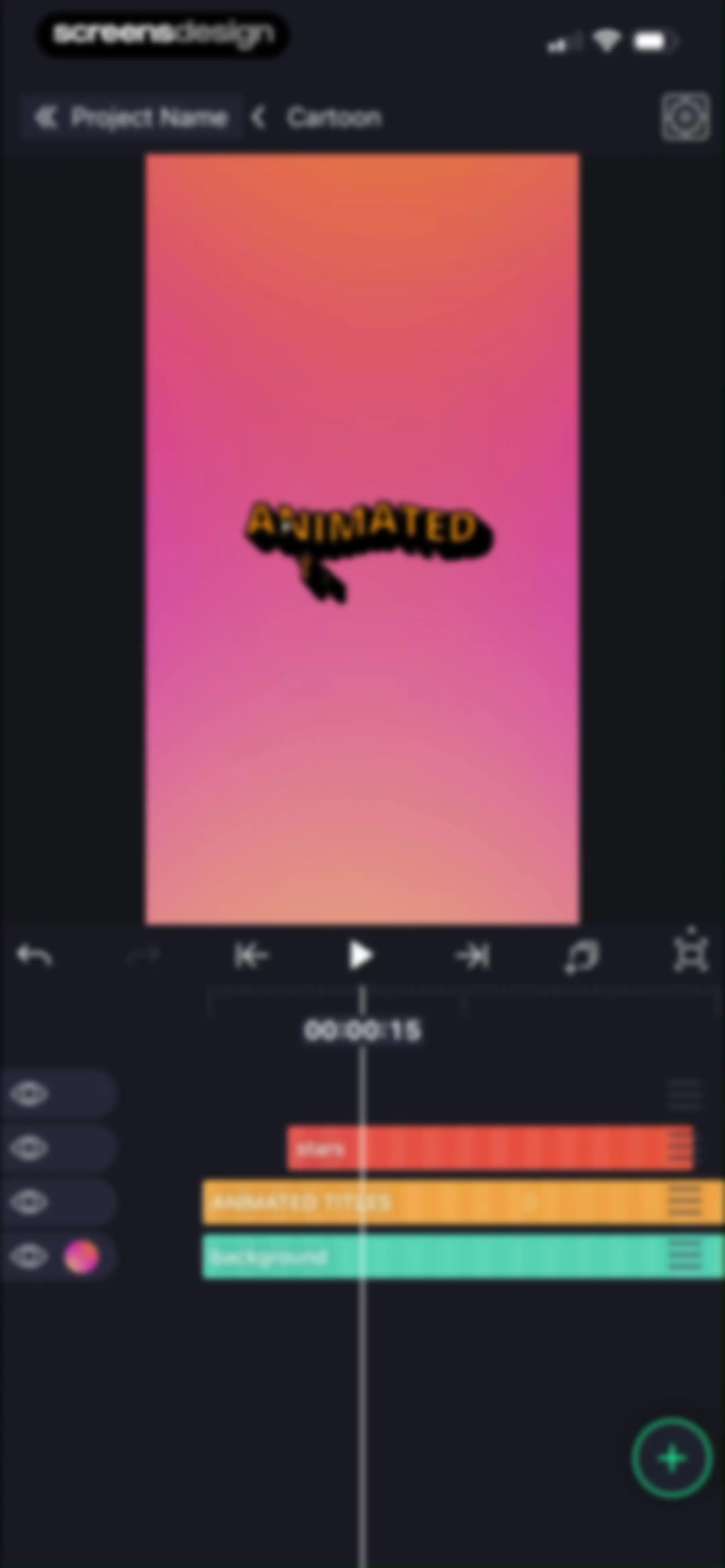Toggle visibility of ANIMATED TITLES layer
Viewport: 725px width, 1568px height.
click(29, 1202)
